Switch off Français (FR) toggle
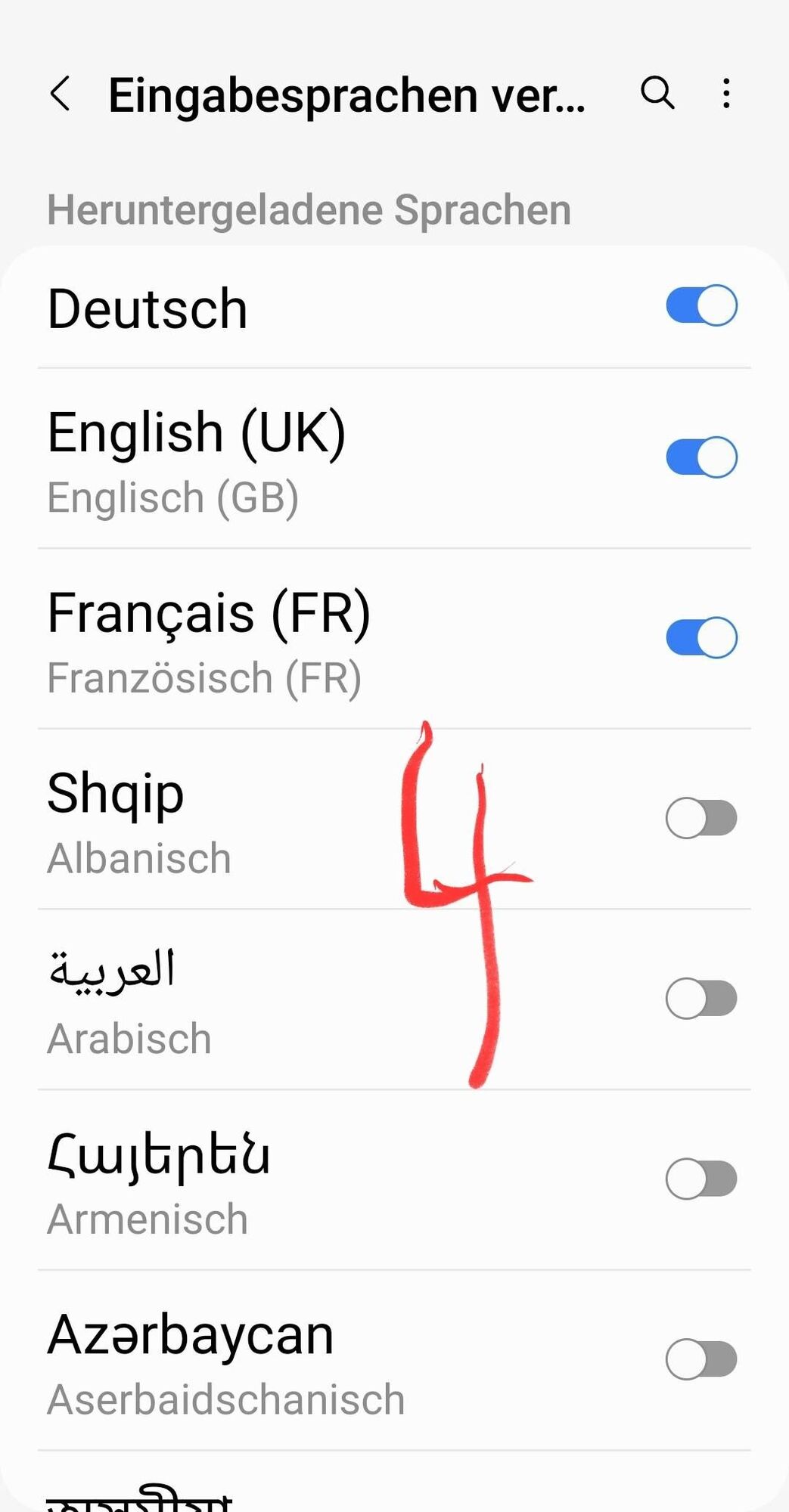Viewport: 789px width, 1512px height. 701,637
